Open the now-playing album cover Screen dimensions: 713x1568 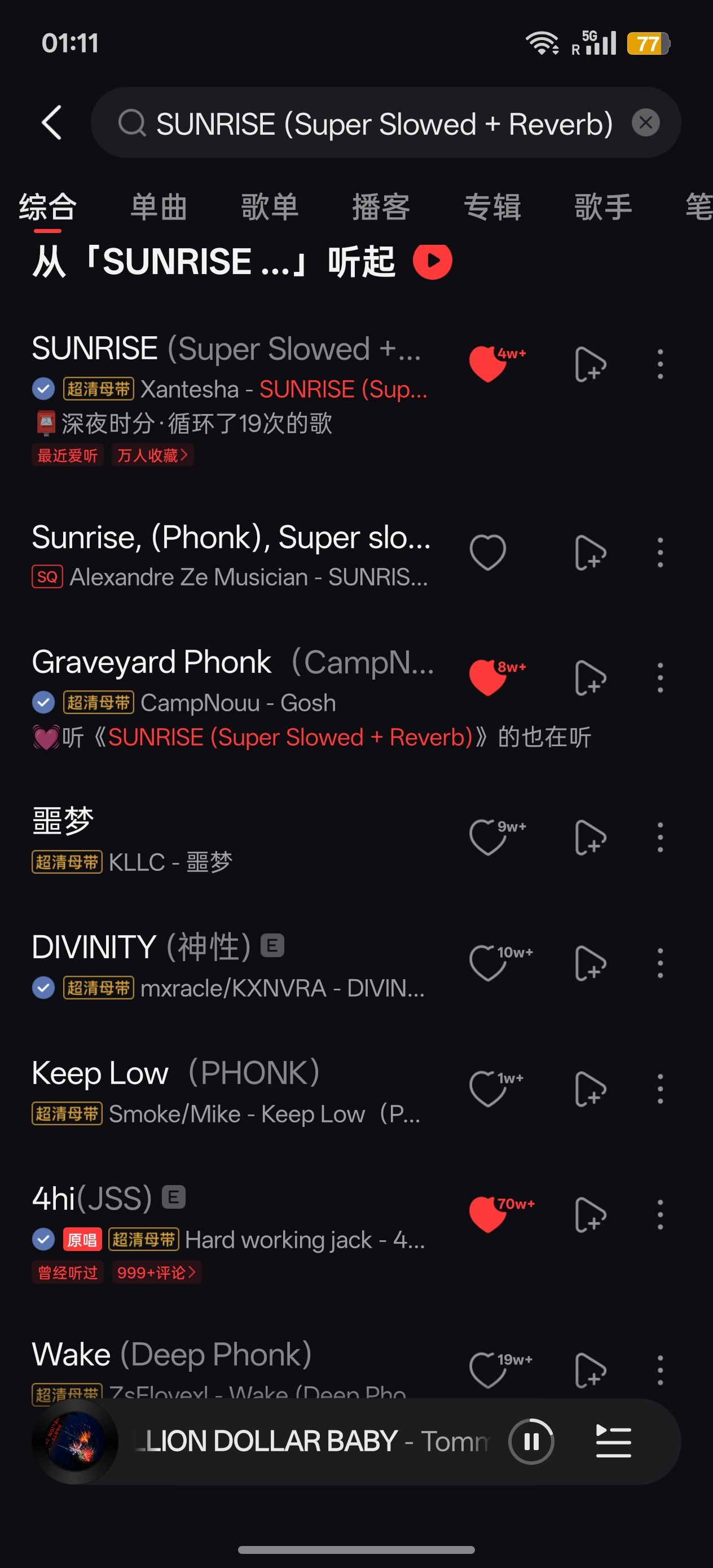coord(76,1441)
